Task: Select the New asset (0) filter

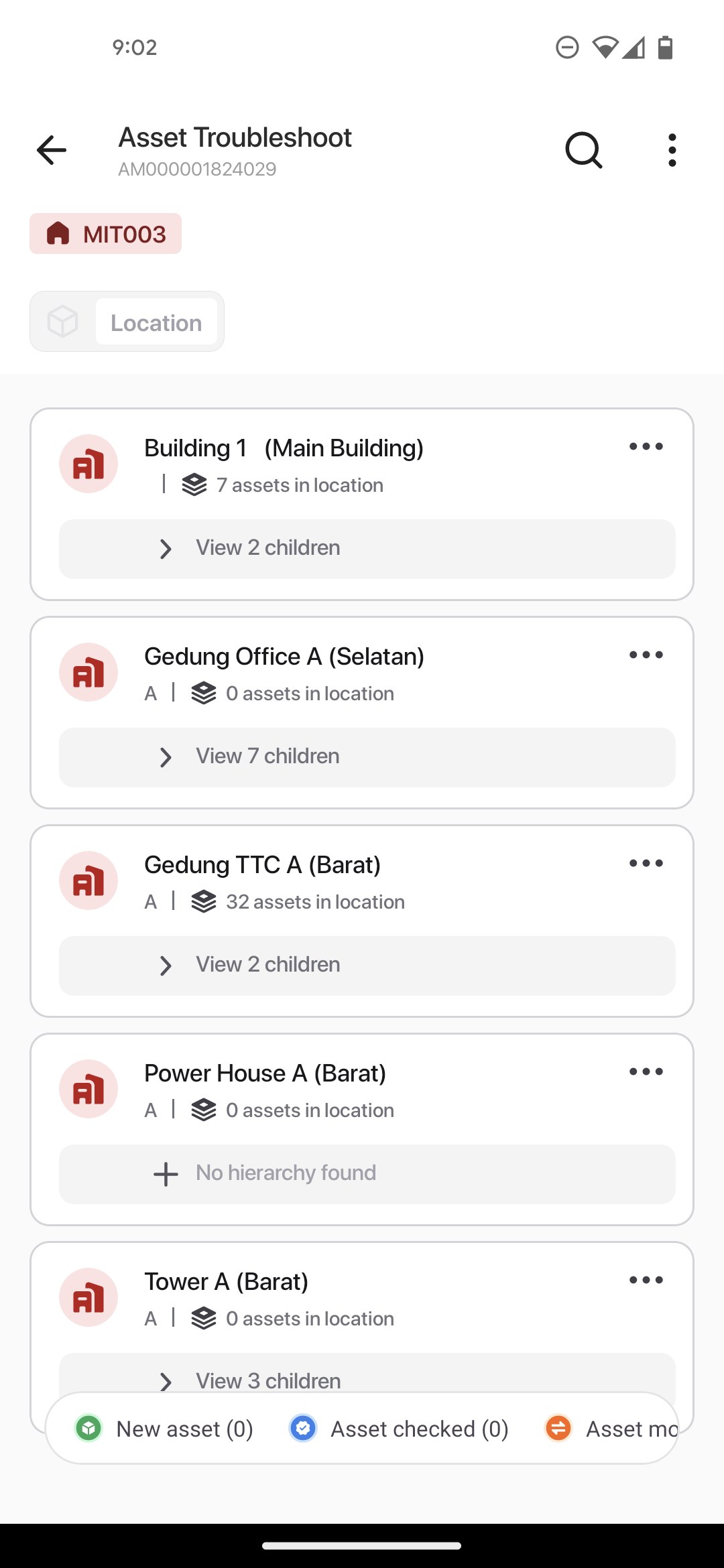Action: 164,1429
